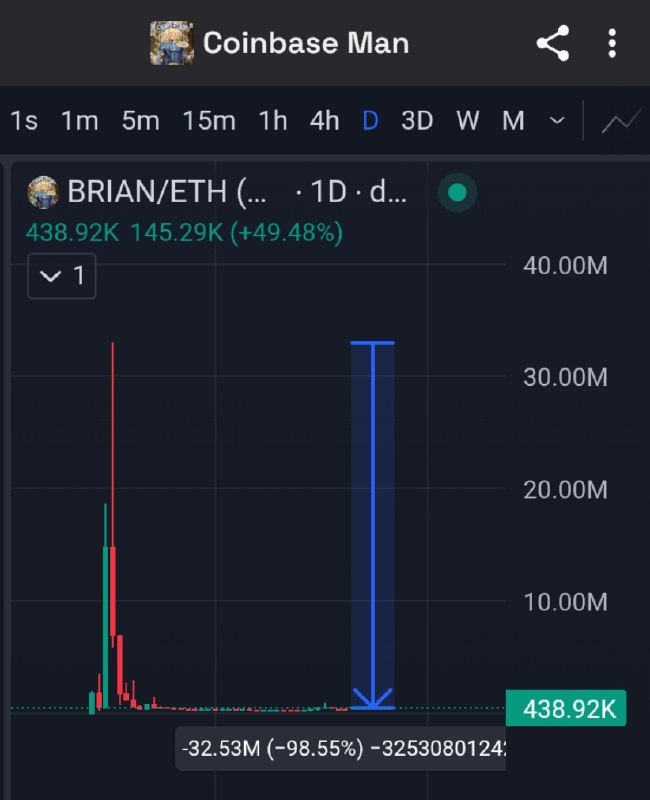Change interval to 5m

(x=140, y=121)
